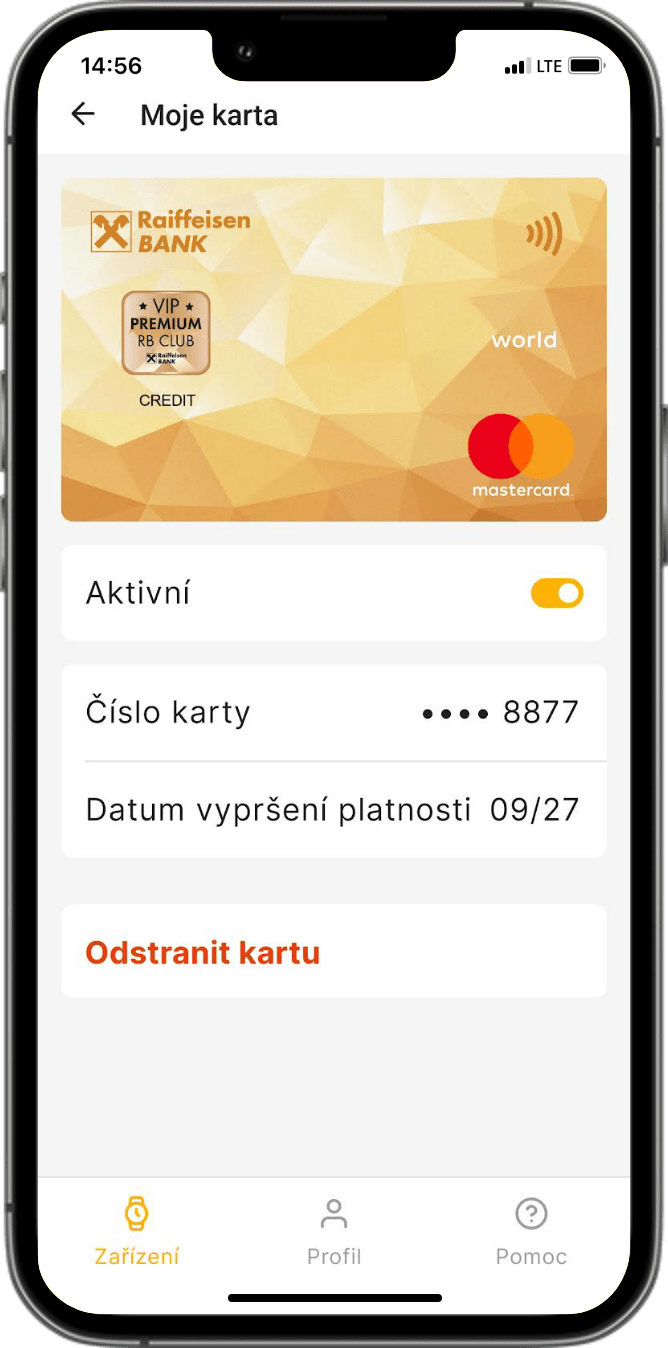Open the Pomoc tab

coord(531,1231)
